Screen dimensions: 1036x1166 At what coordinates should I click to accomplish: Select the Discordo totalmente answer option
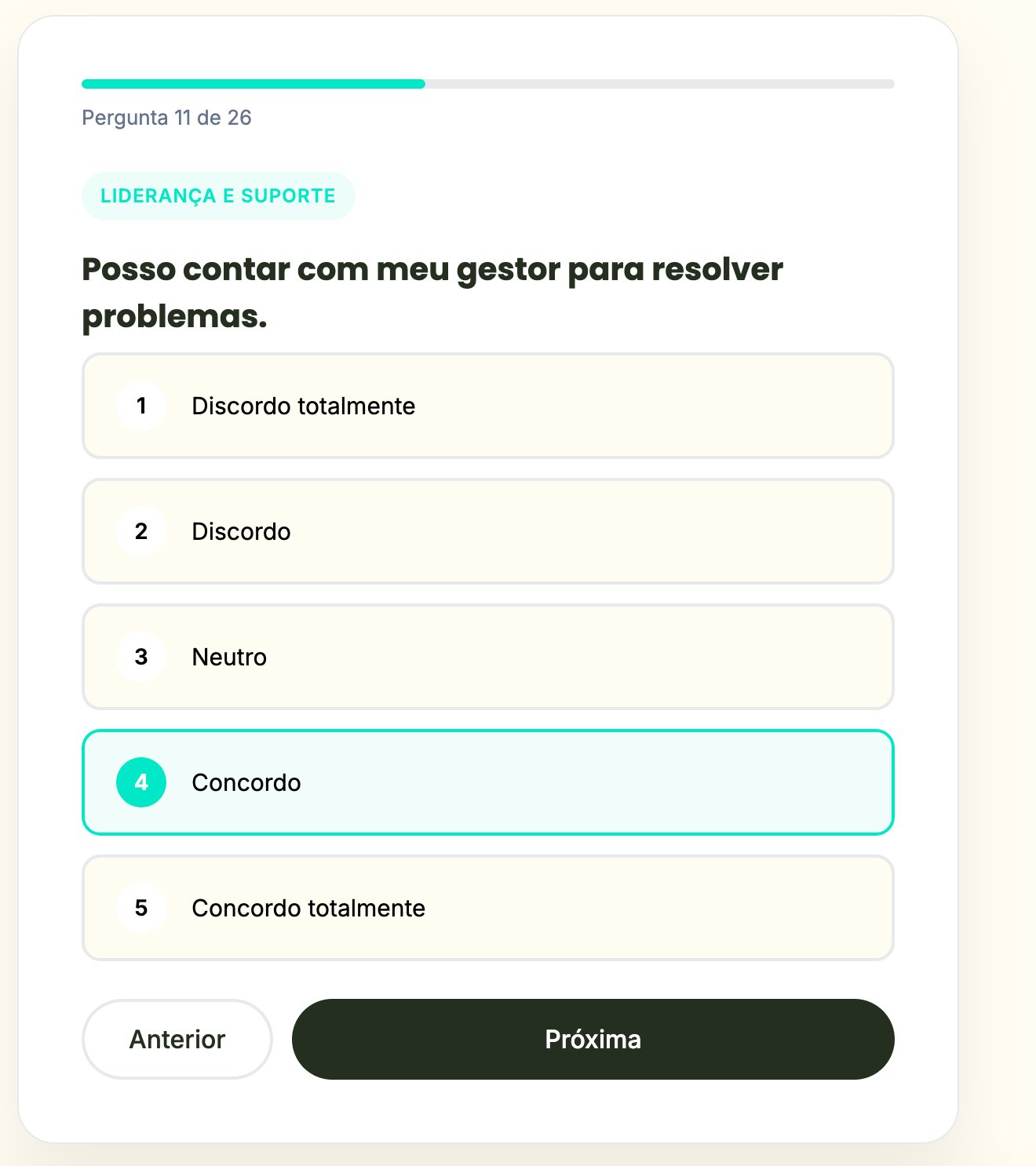[x=488, y=406]
